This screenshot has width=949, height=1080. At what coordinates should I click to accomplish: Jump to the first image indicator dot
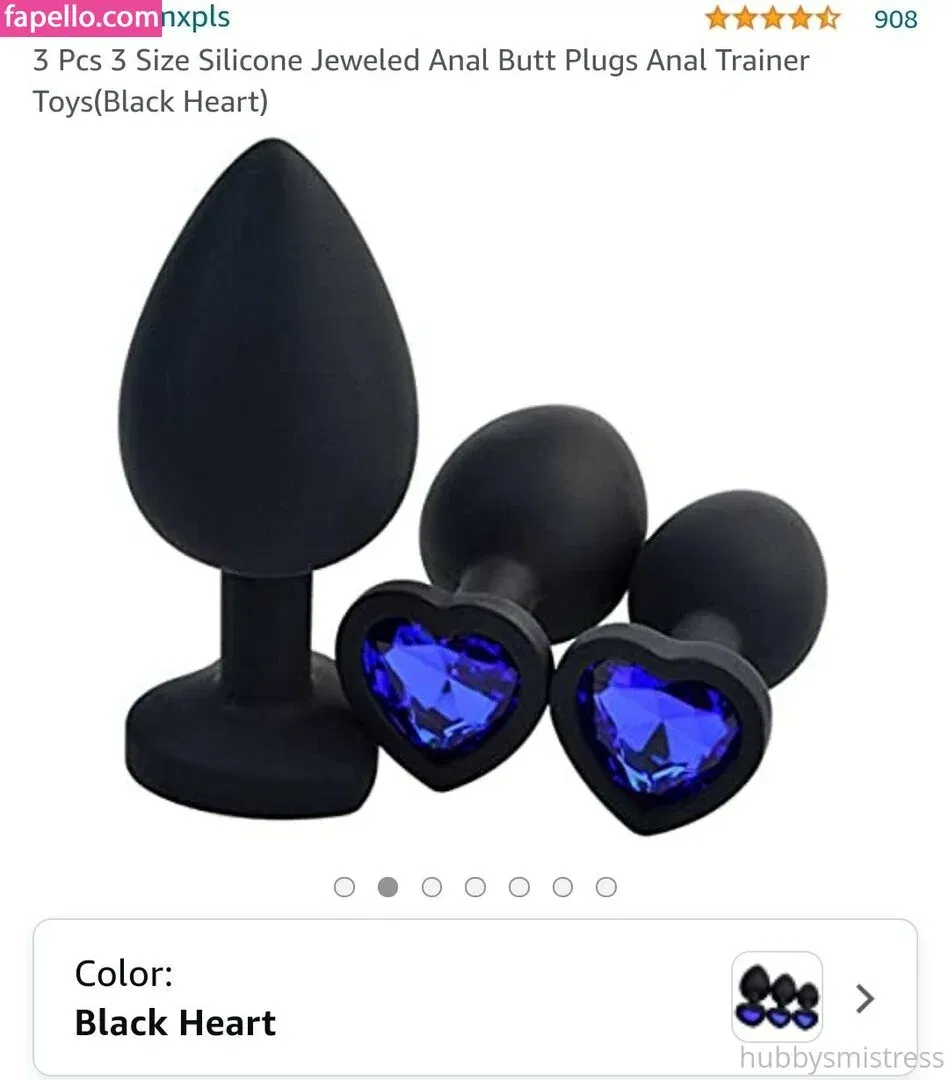tap(344, 887)
